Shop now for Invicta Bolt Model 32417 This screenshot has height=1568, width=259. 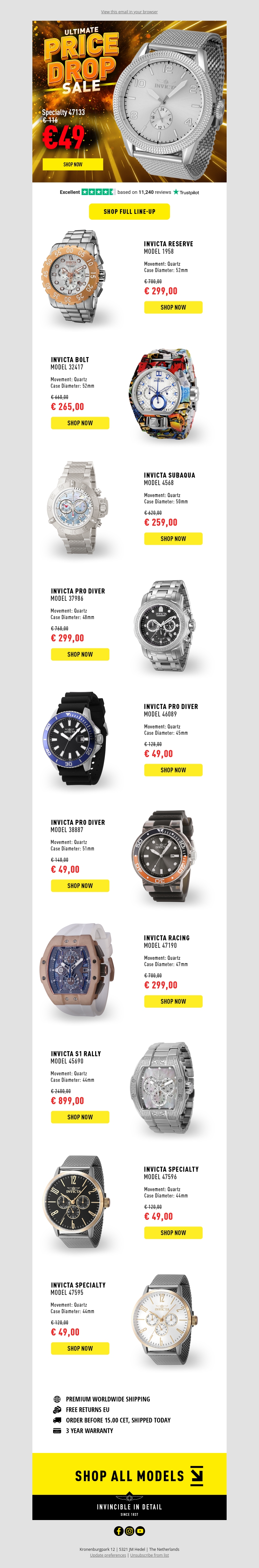80,423
